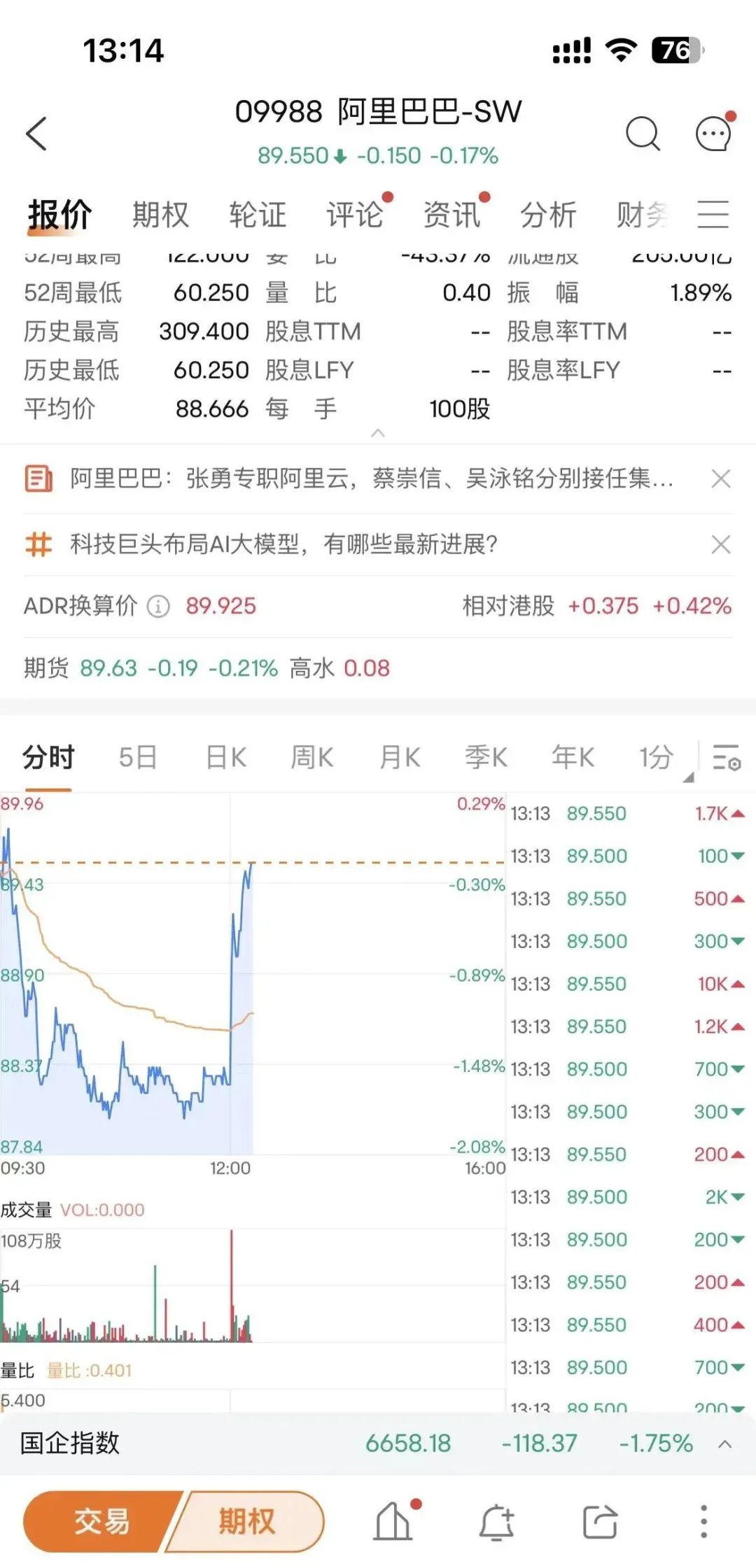The image size is (756, 1568).
Task: Switch chart to 月K
Action: coord(399,757)
